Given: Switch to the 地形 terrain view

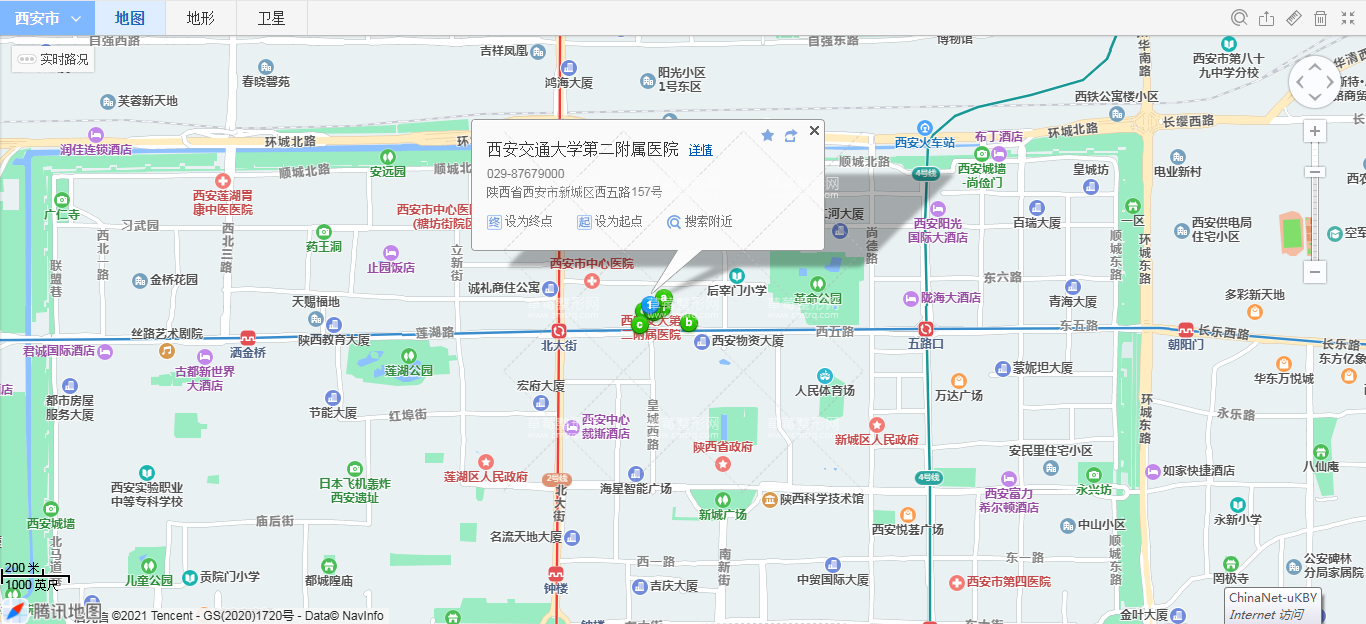Looking at the screenshot, I should pyautogui.click(x=200, y=18).
